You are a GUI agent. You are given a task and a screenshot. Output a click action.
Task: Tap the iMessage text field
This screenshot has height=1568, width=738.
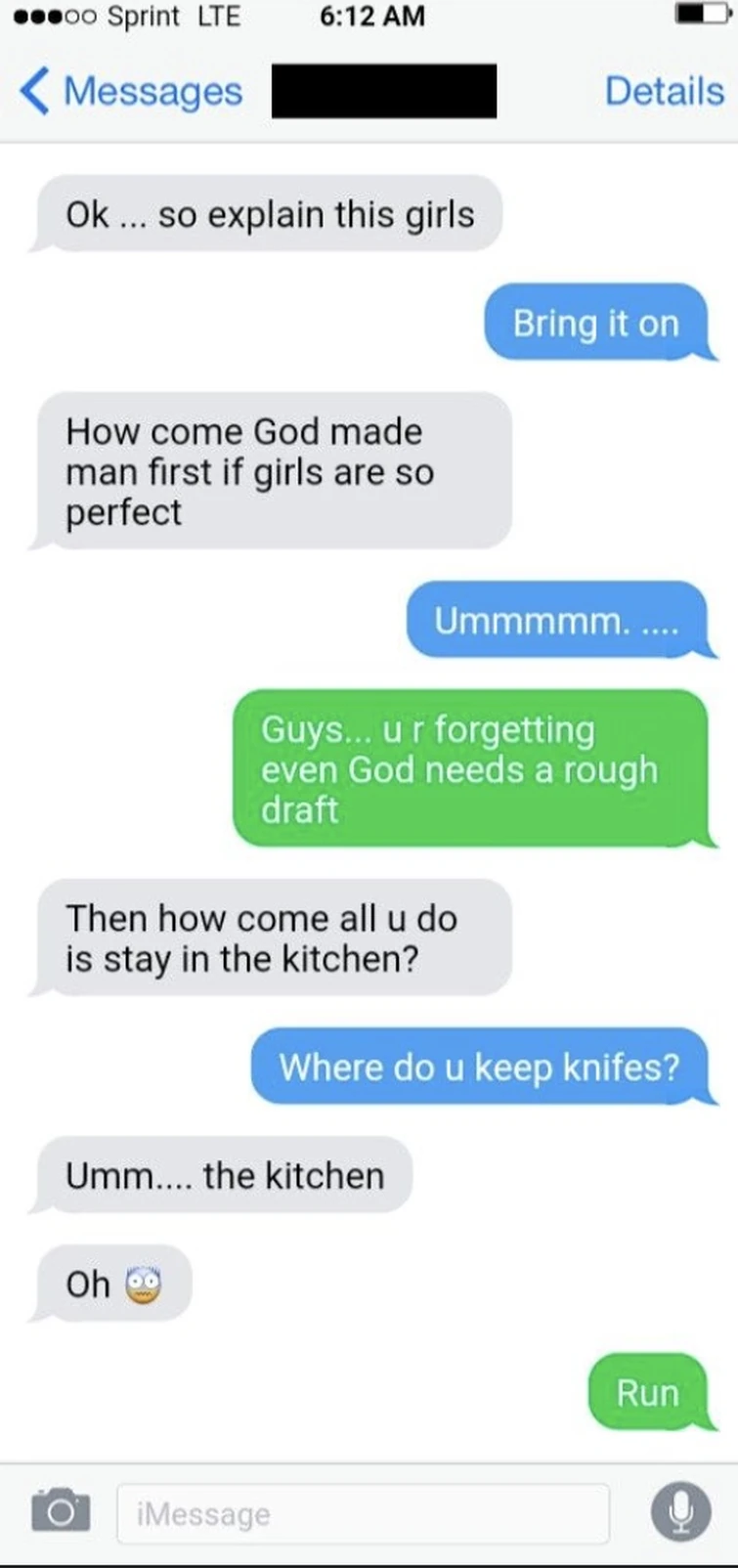point(362,1513)
